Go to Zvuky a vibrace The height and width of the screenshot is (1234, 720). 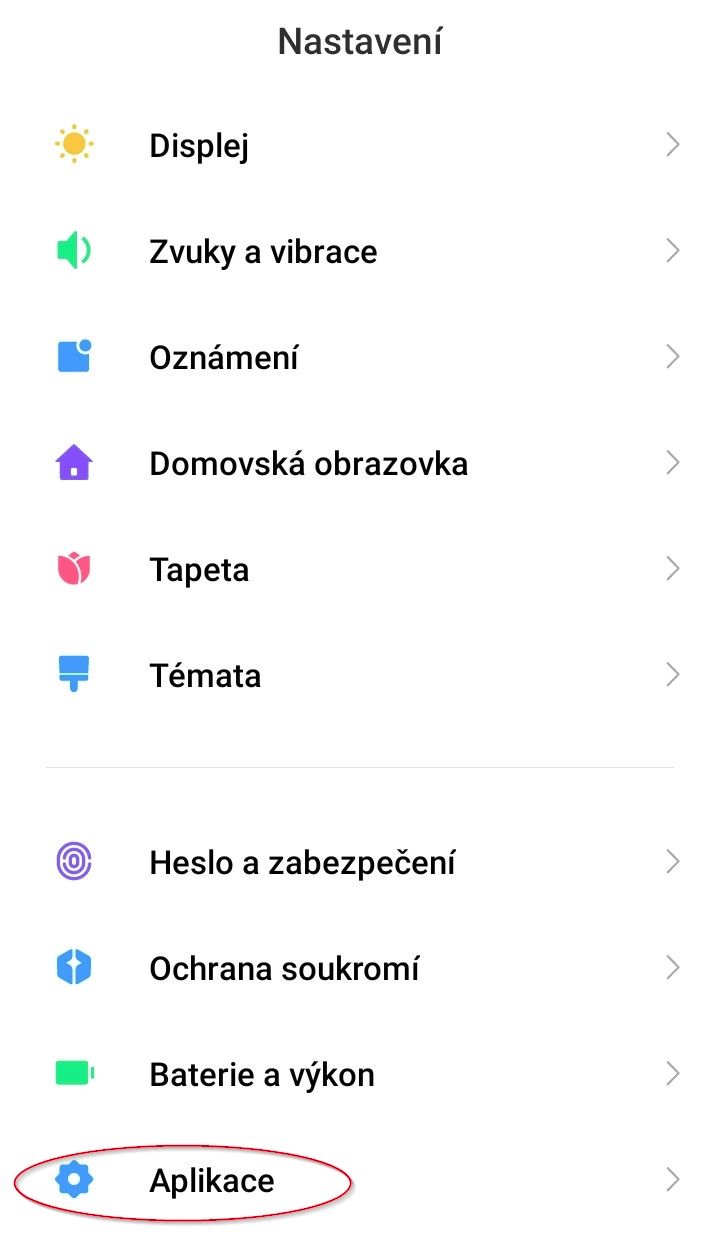263,251
